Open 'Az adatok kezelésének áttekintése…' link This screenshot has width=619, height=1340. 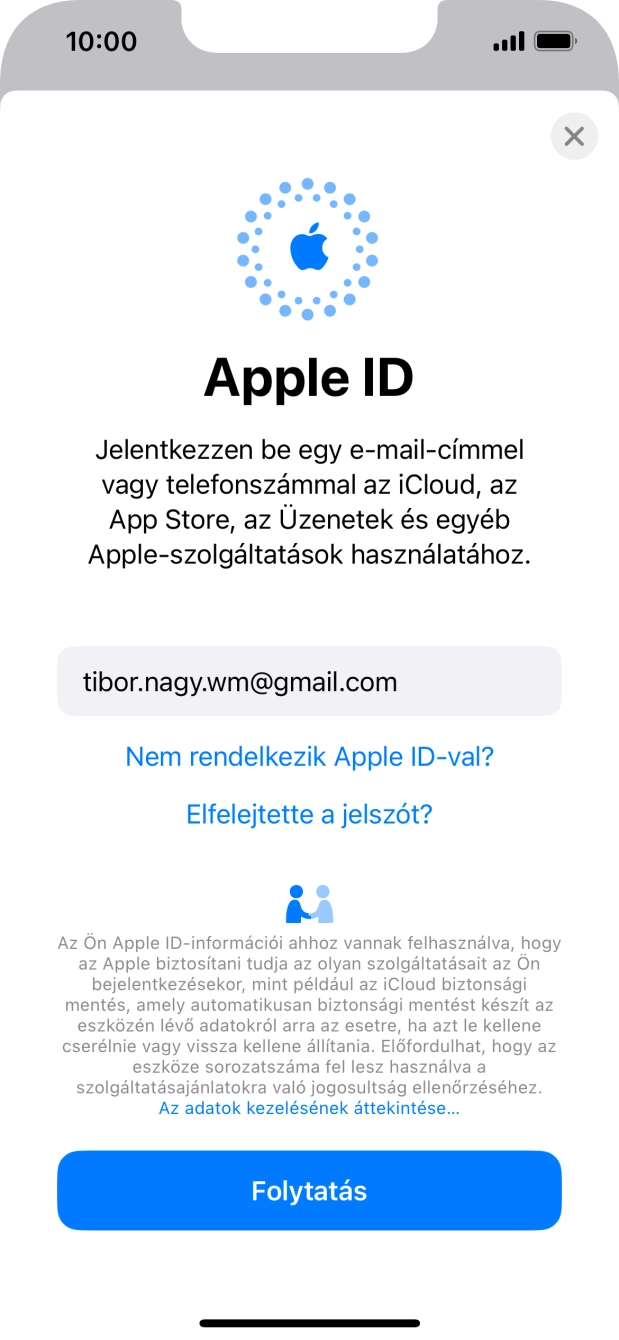(x=309, y=1108)
